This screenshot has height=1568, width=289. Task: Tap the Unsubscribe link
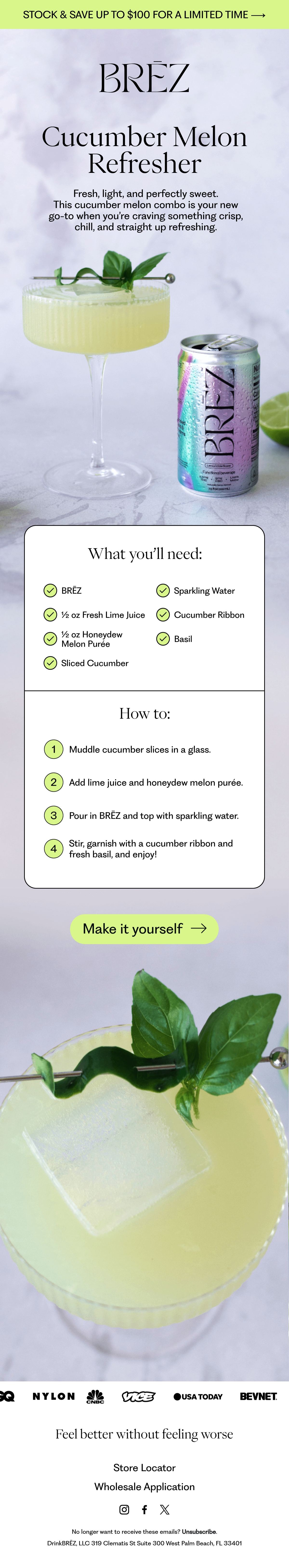click(x=199, y=1532)
